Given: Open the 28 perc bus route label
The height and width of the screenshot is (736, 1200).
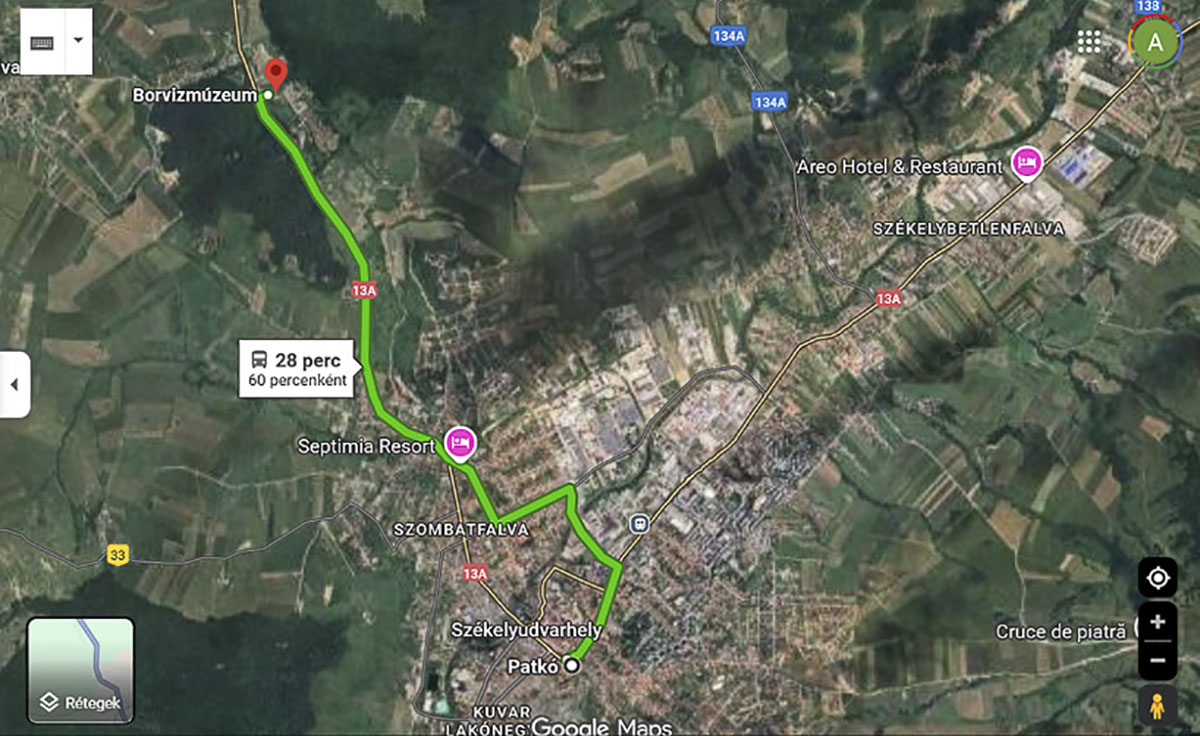Looking at the screenshot, I should pyautogui.click(x=296, y=369).
